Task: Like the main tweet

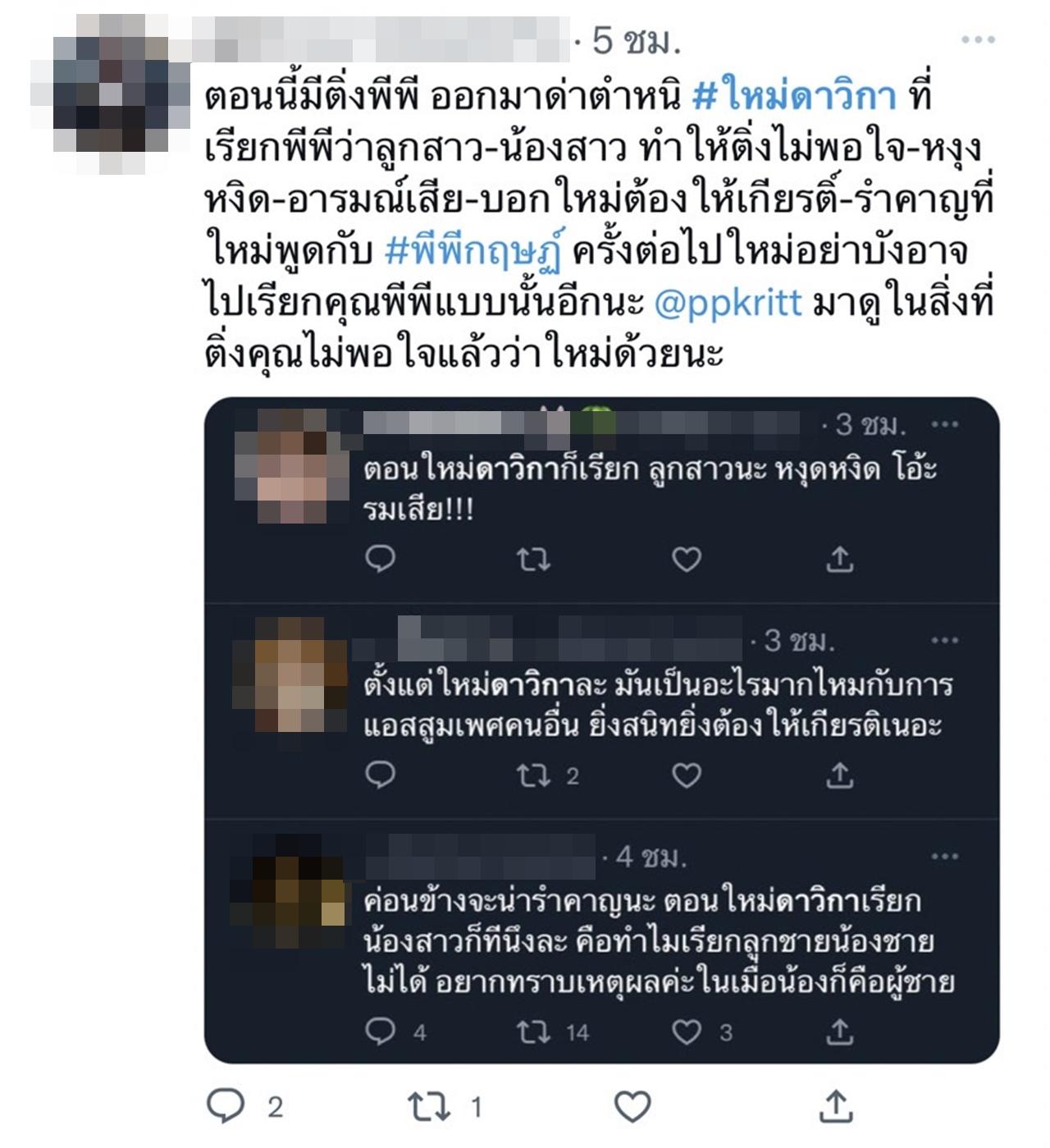Action: click(632, 1106)
